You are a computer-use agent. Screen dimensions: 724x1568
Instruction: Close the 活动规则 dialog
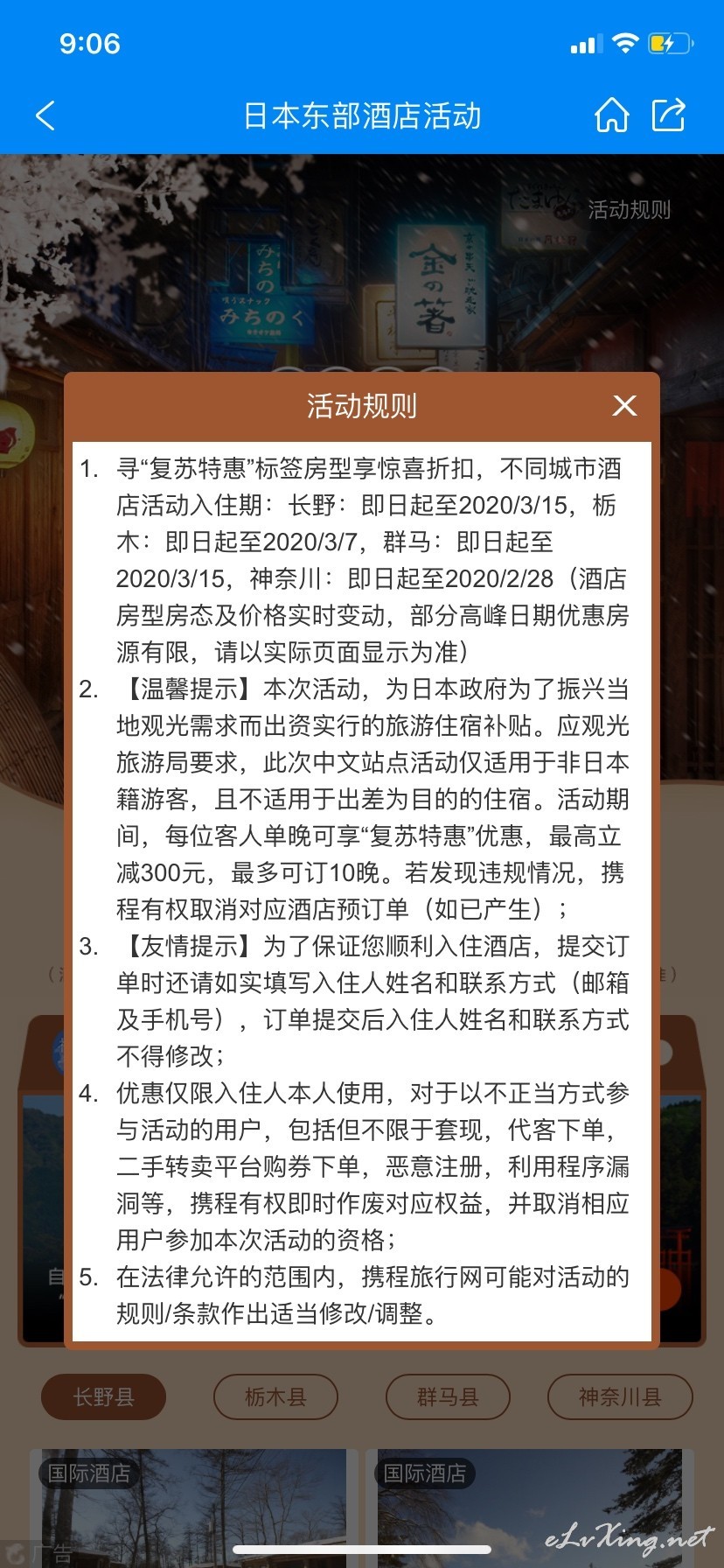point(624,405)
